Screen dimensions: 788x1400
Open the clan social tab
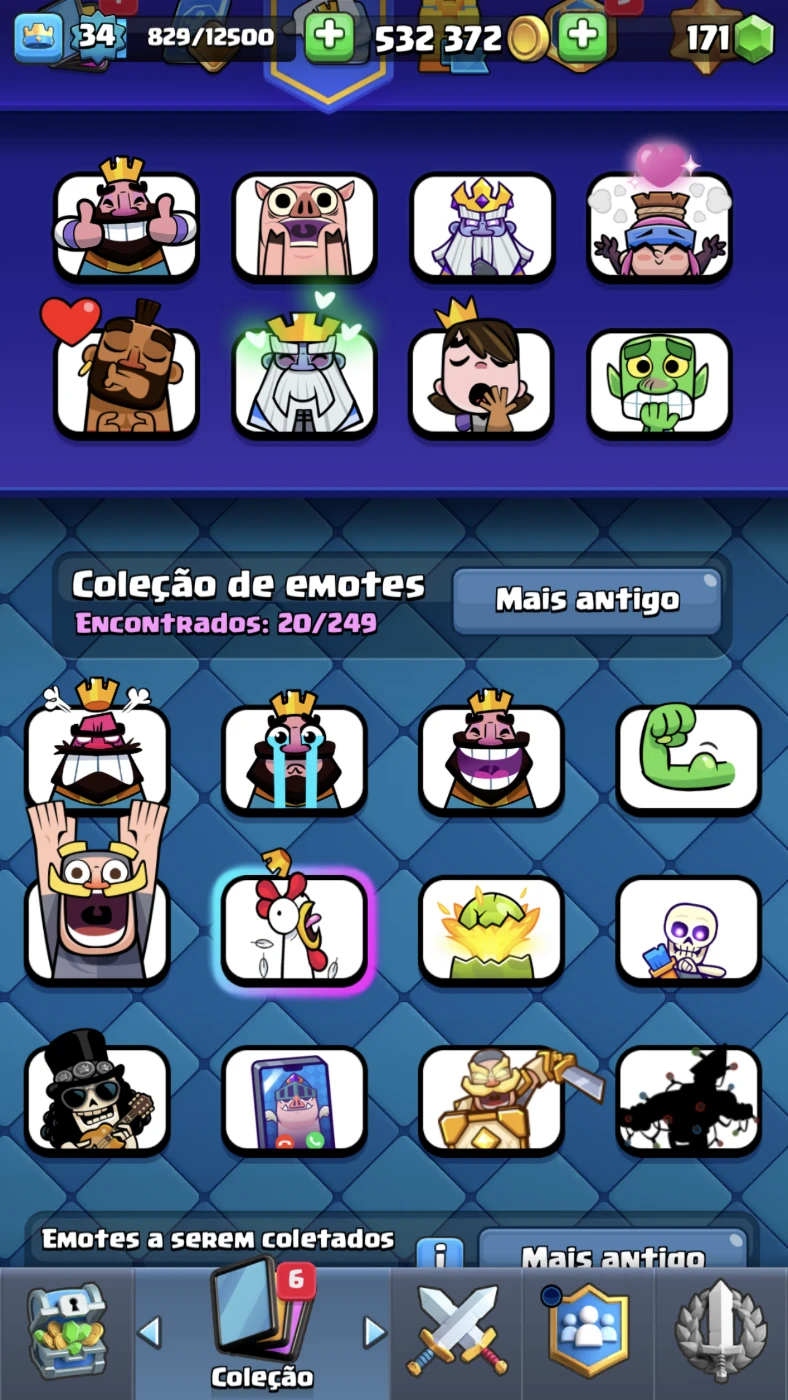(588, 1333)
